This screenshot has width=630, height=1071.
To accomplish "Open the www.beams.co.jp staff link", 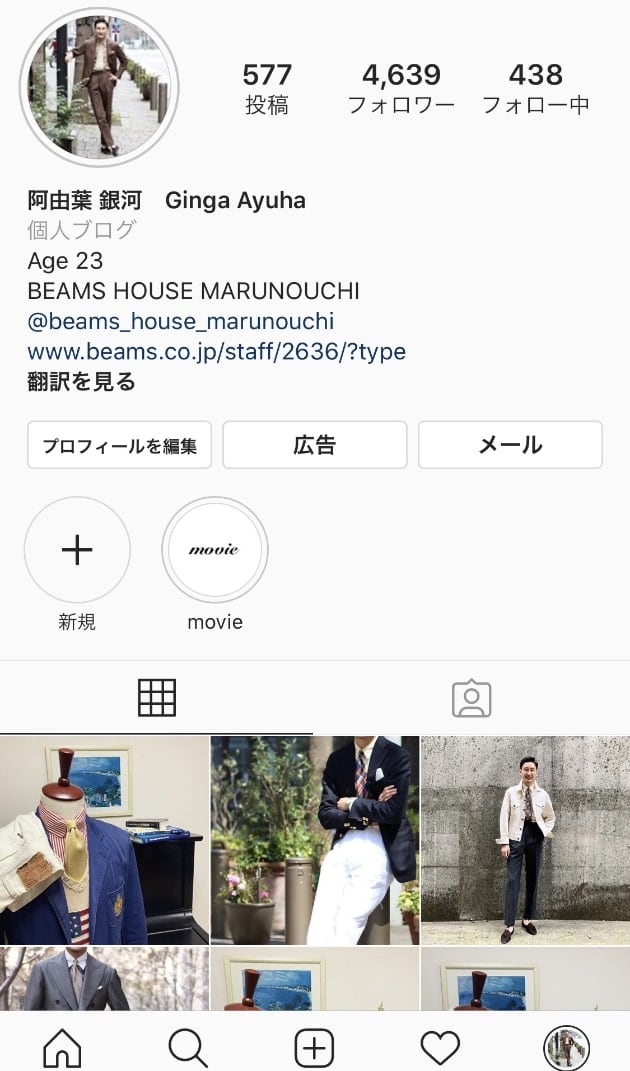I will [x=216, y=351].
